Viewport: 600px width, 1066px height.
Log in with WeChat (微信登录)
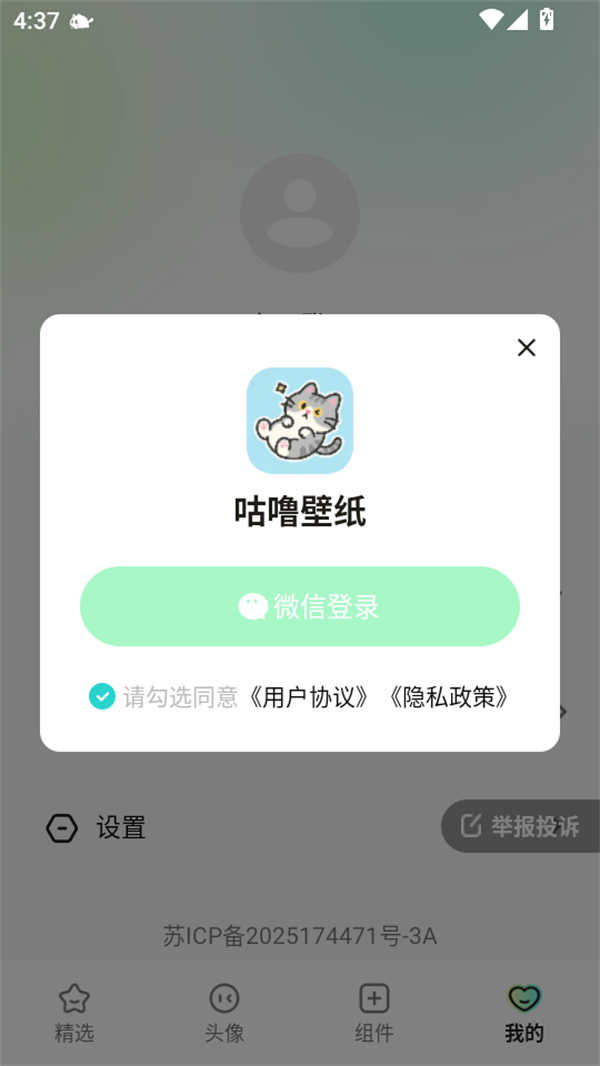(x=300, y=606)
